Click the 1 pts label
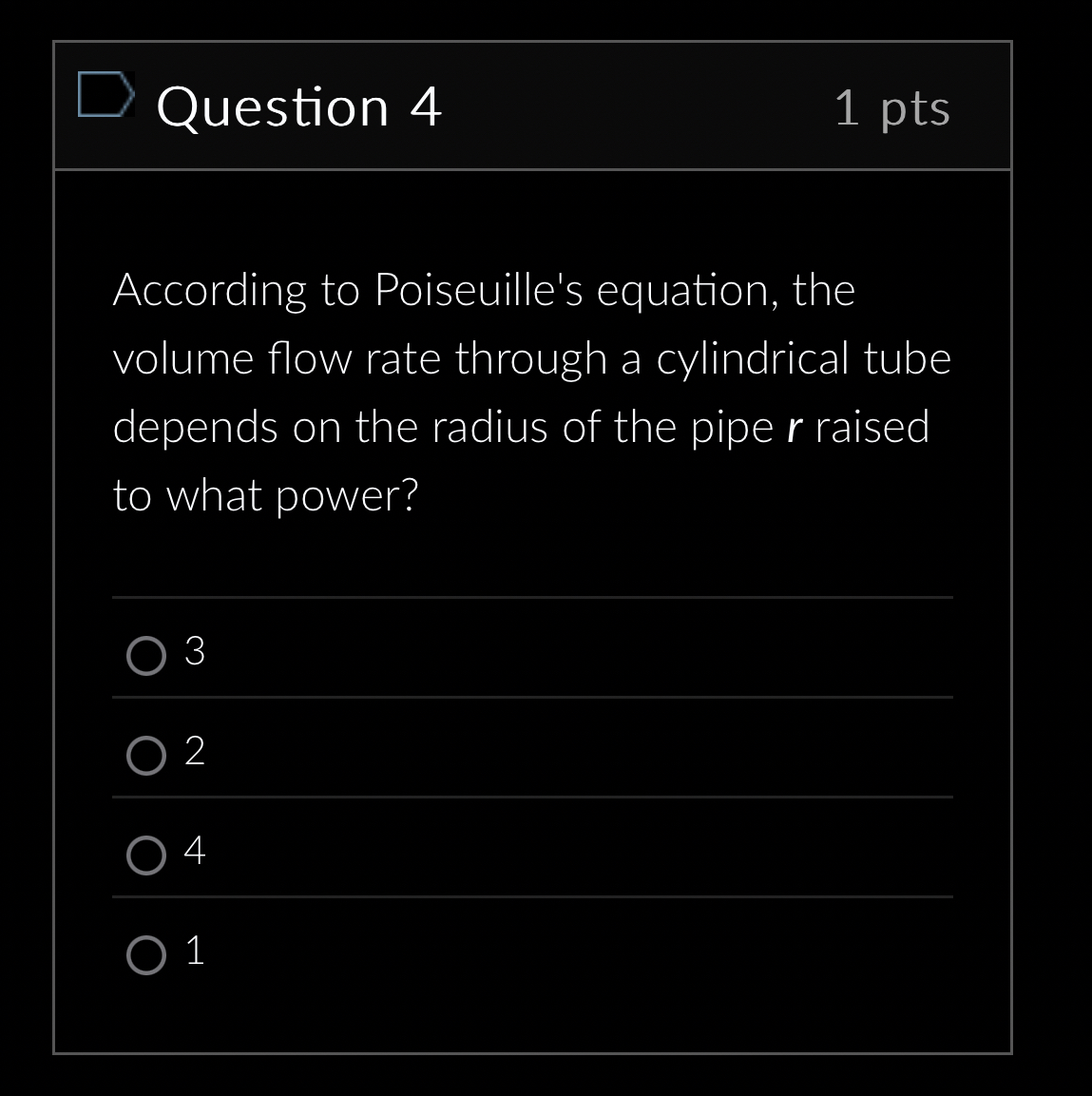 click(891, 107)
